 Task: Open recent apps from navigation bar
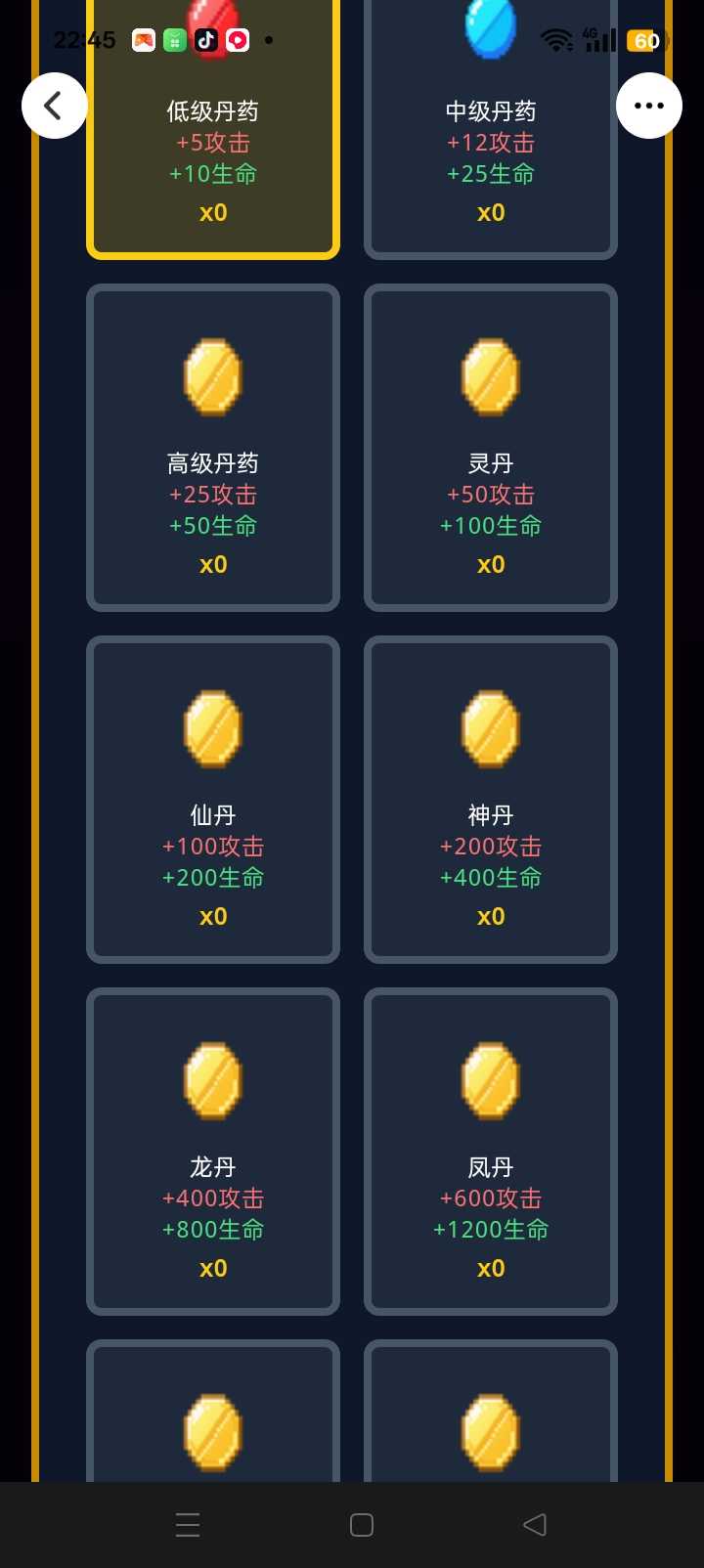click(188, 1525)
